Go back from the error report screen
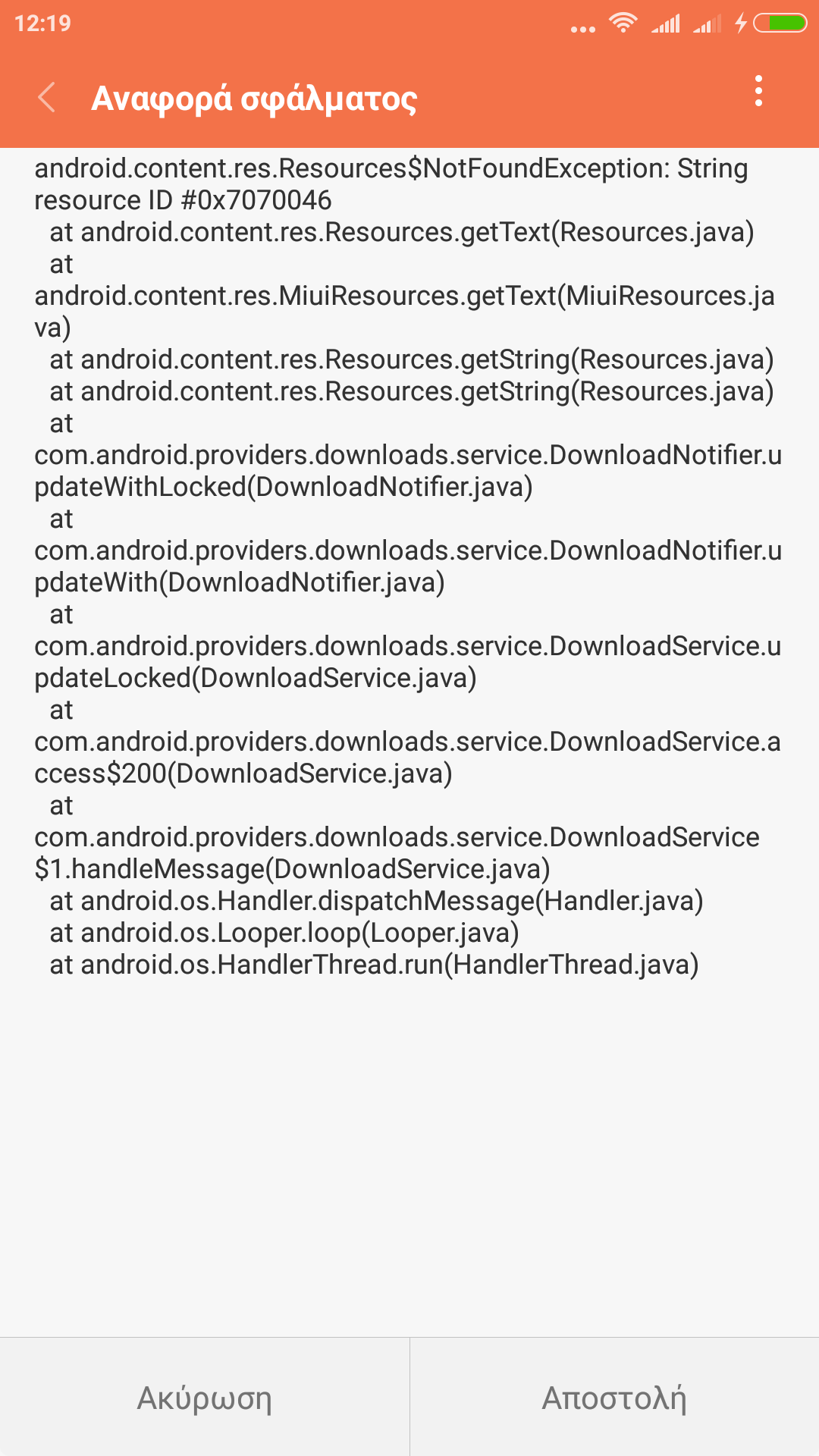Screen dimensions: 819x1456 pos(47,98)
